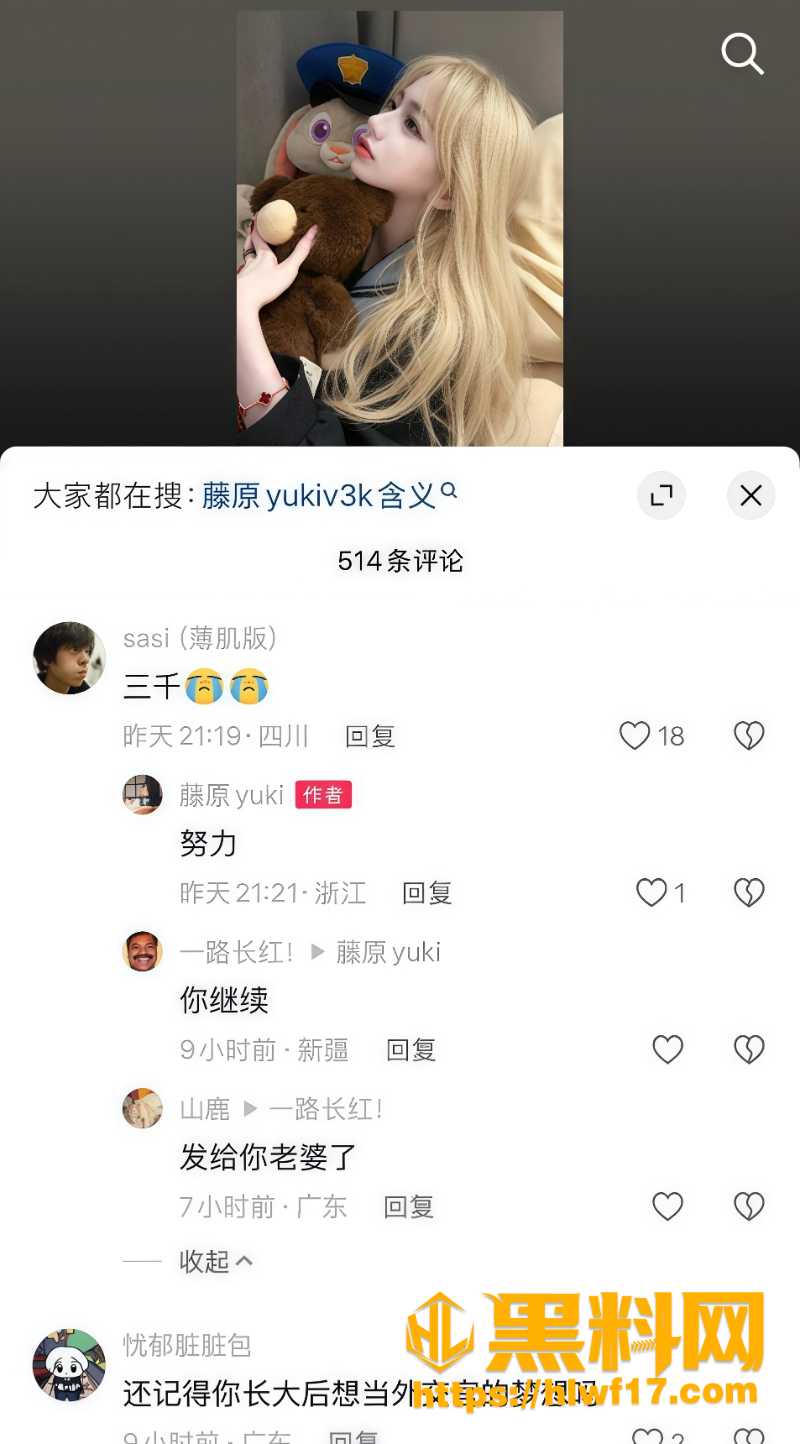Expand the comments panel to full screen
This screenshot has width=800, height=1444.
[661, 495]
